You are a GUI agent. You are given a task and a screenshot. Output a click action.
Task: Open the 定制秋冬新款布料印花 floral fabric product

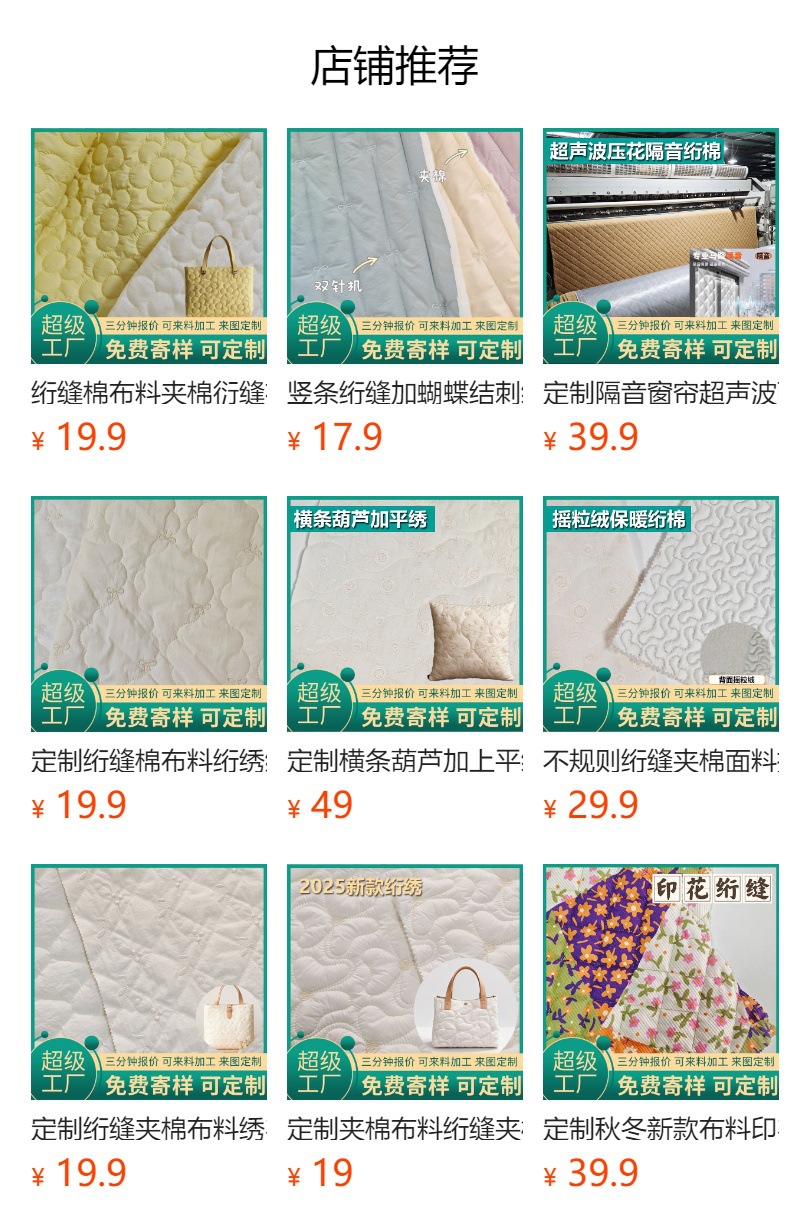tap(661, 982)
